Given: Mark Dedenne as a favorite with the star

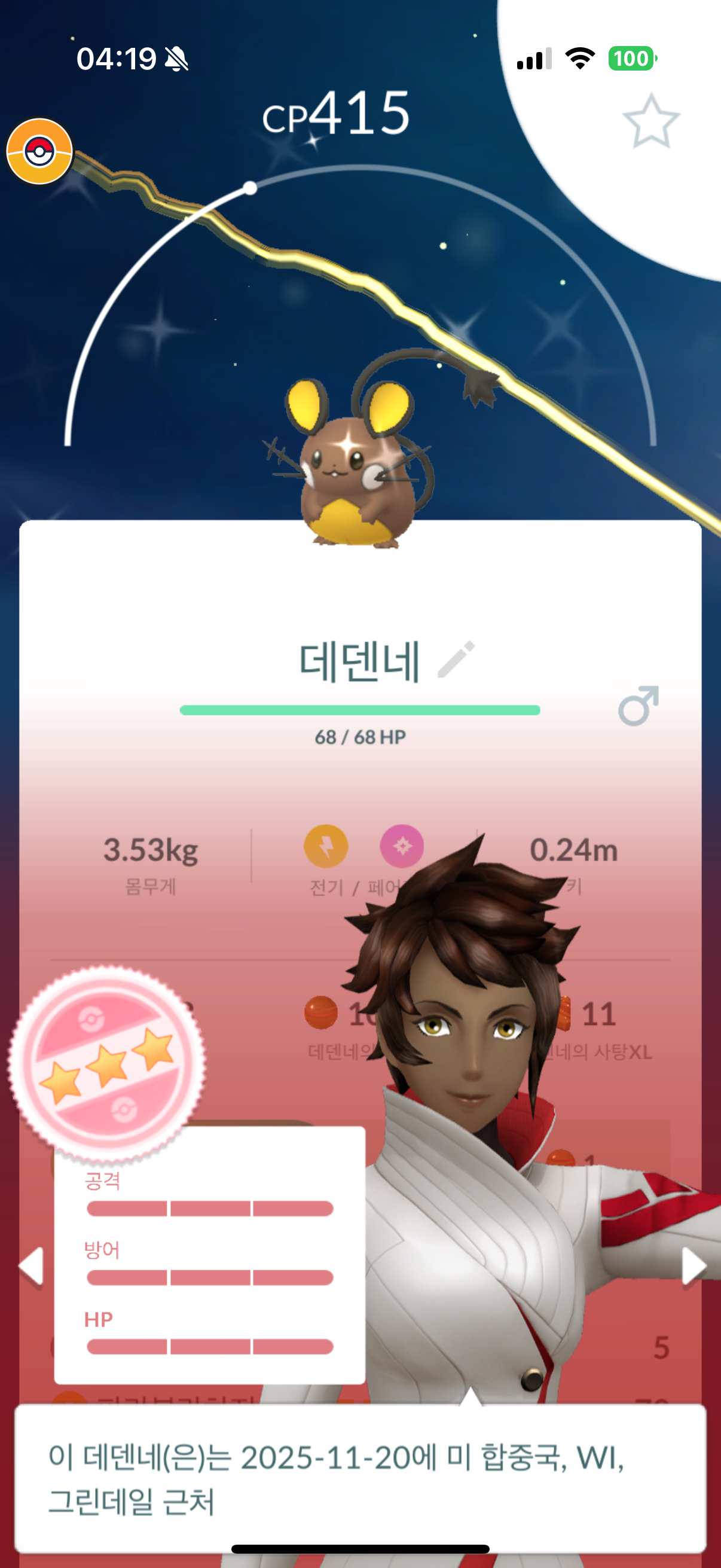Looking at the screenshot, I should click(650, 121).
